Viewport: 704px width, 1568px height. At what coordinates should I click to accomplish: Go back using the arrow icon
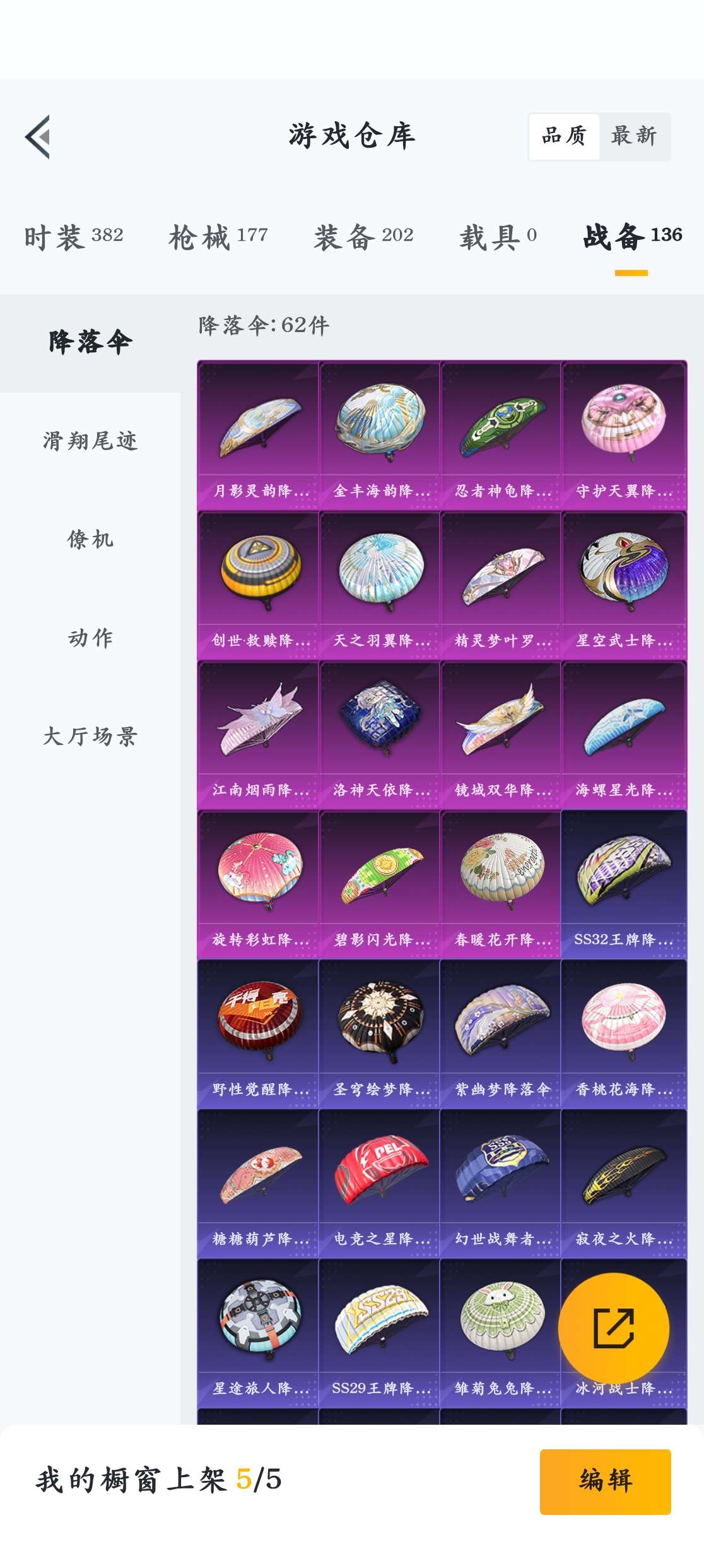tap(38, 136)
